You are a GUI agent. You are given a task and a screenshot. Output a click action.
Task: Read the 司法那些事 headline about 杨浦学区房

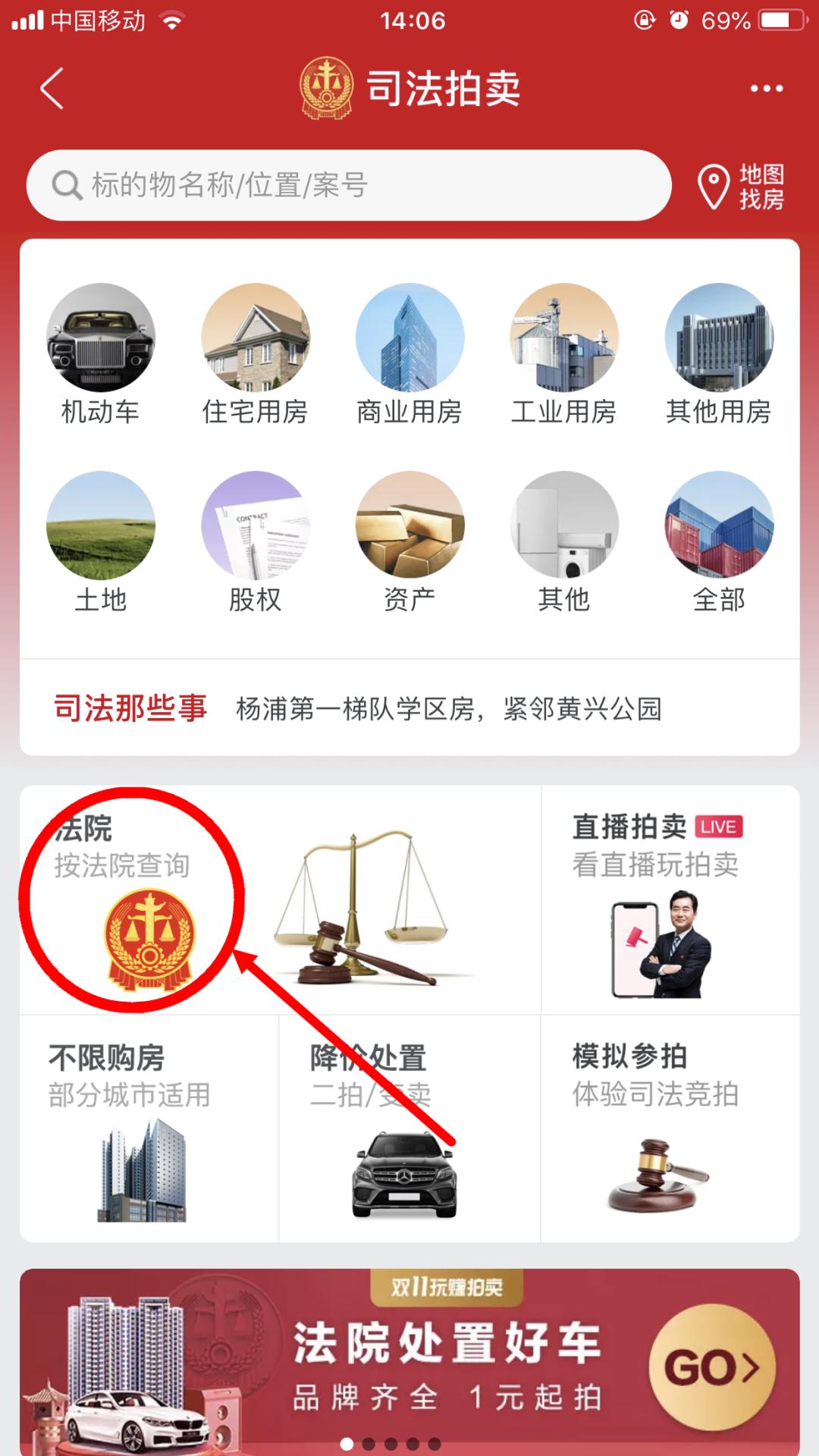pos(447,709)
